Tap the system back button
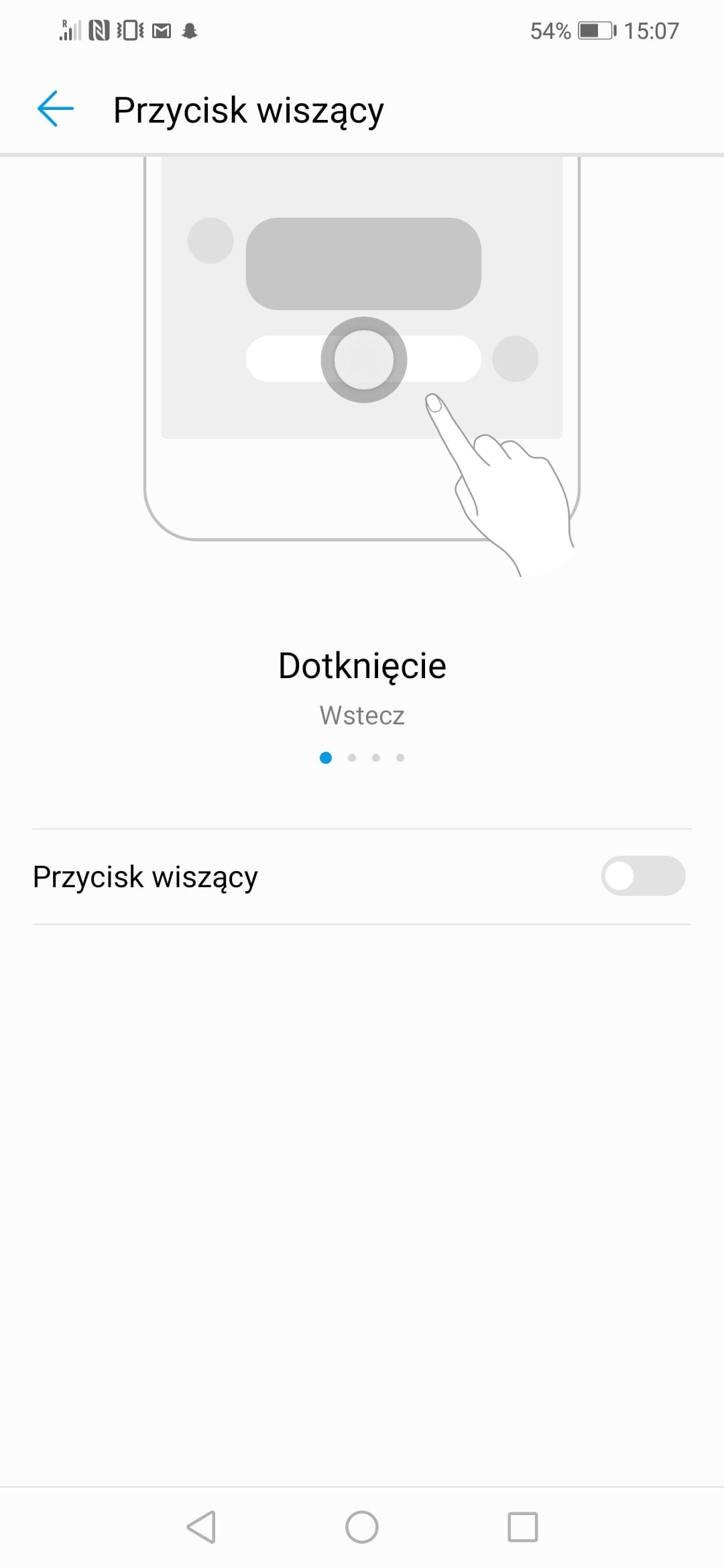Viewport: 724px width, 1568px height. (201, 1527)
